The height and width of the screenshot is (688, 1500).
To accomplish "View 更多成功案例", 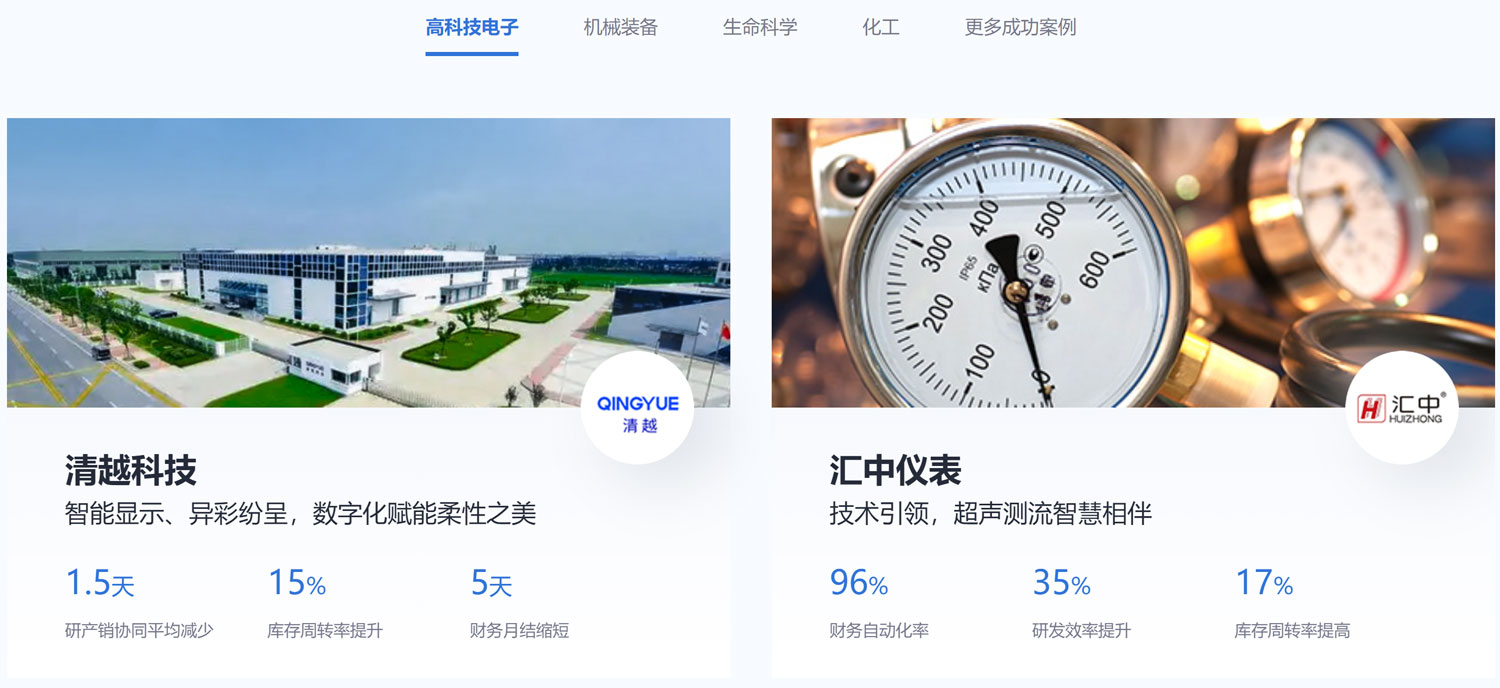I will click(x=1020, y=28).
